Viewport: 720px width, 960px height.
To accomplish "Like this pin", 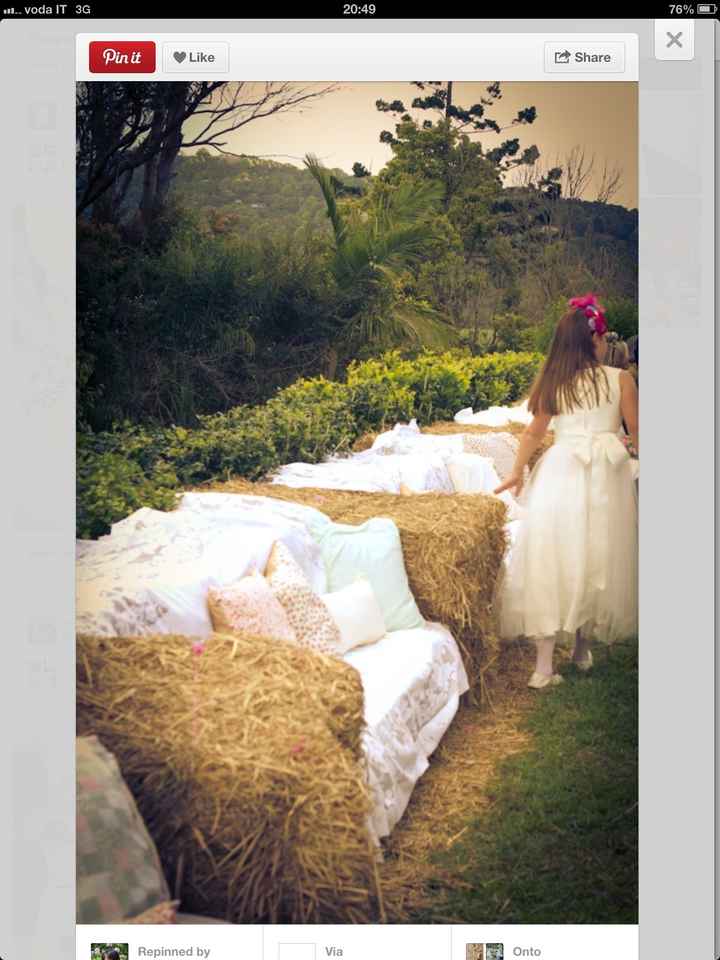I will pos(195,57).
